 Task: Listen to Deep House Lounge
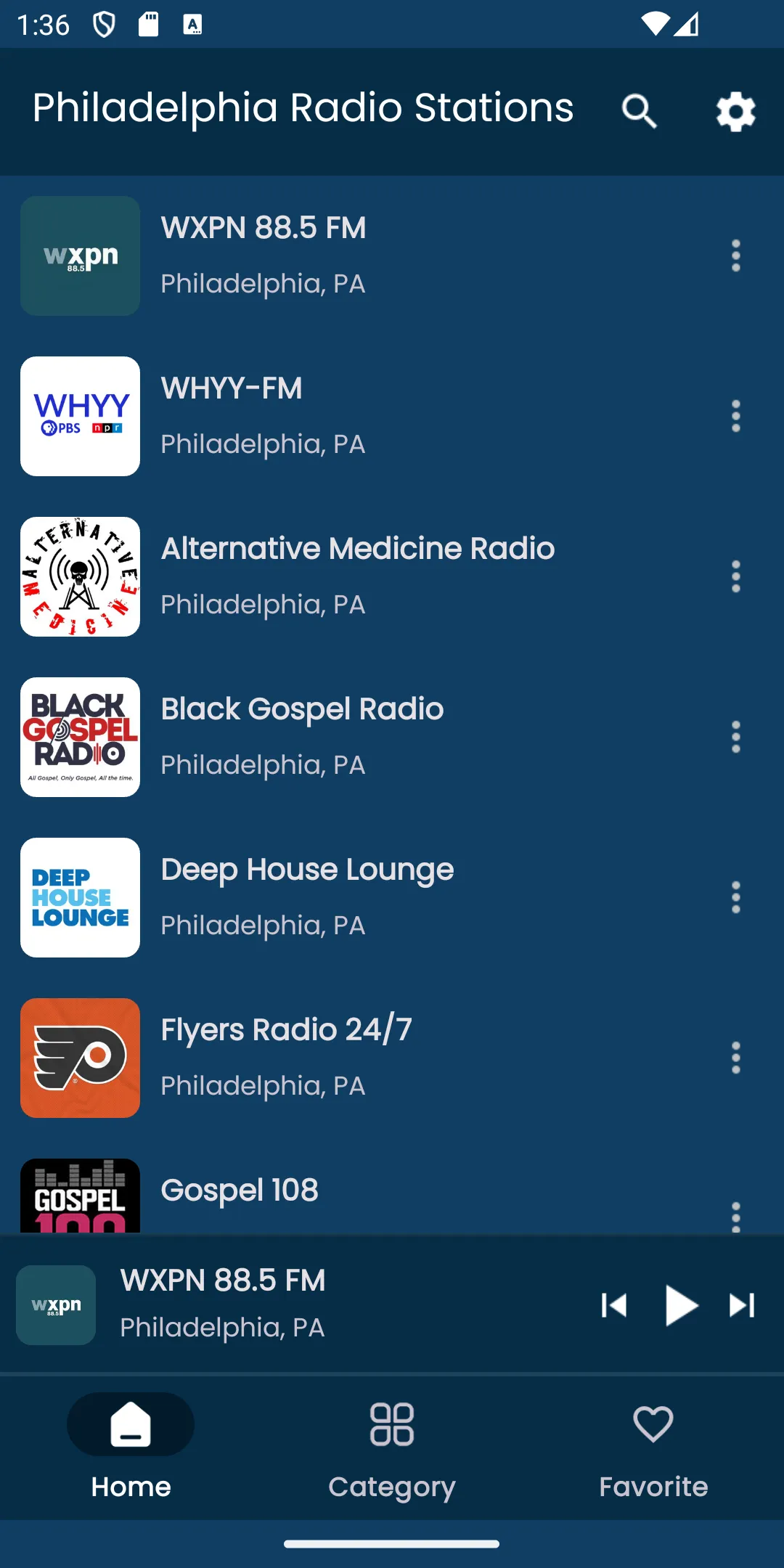pos(392,897)
